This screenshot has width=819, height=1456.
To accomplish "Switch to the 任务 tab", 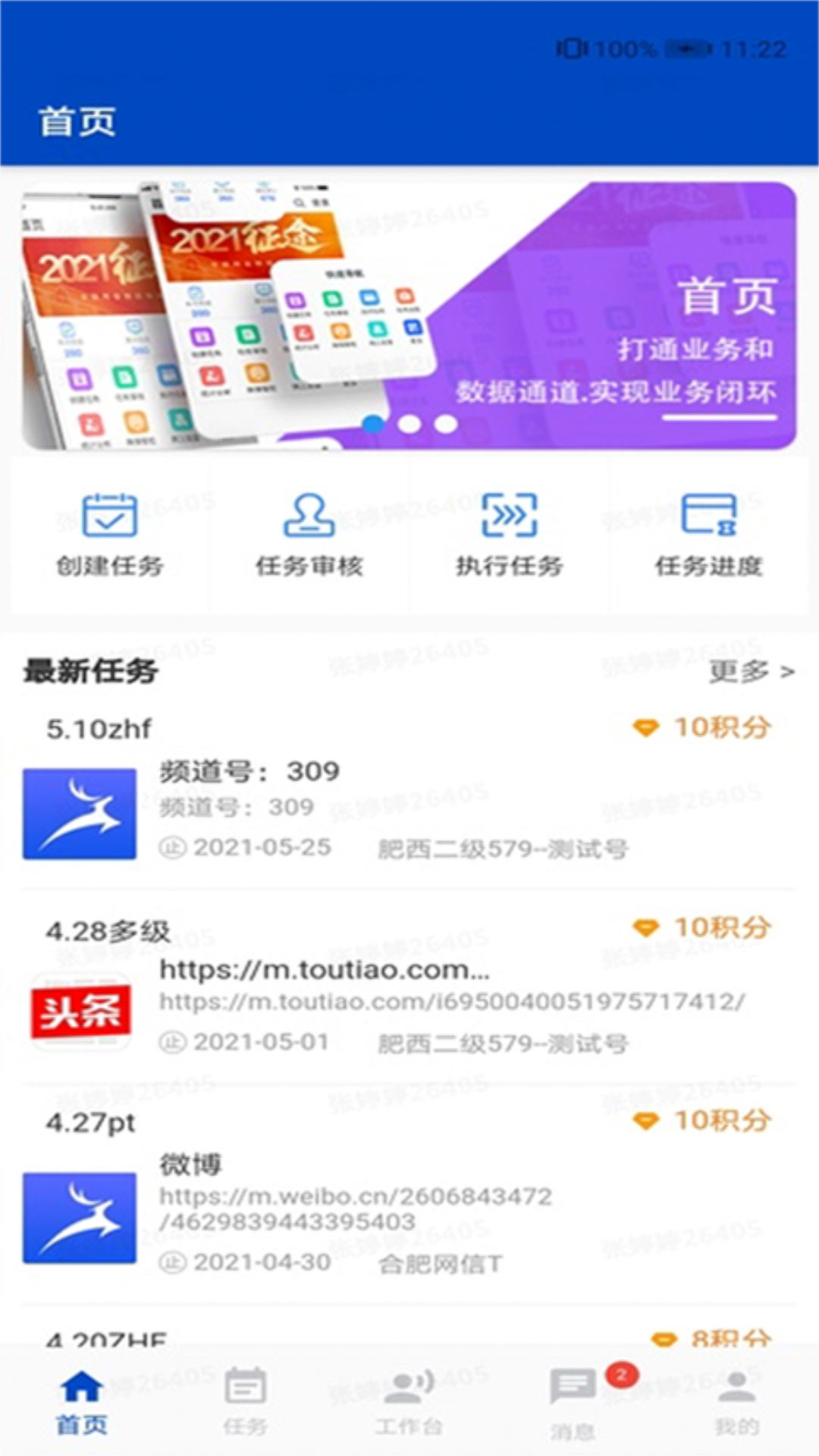I will click(x=245, y=1402).
